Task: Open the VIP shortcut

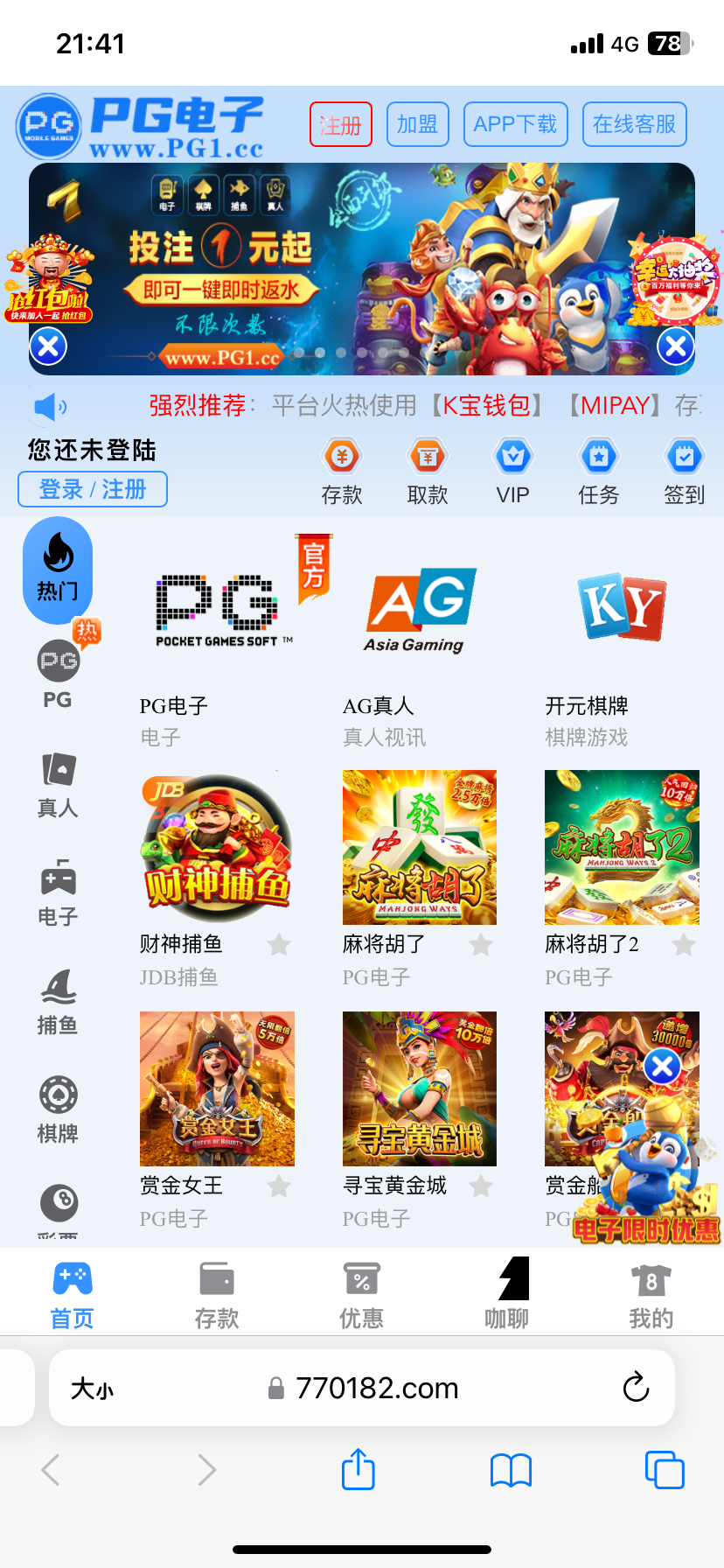Action: pyautogui.click(x=512, y=472)
